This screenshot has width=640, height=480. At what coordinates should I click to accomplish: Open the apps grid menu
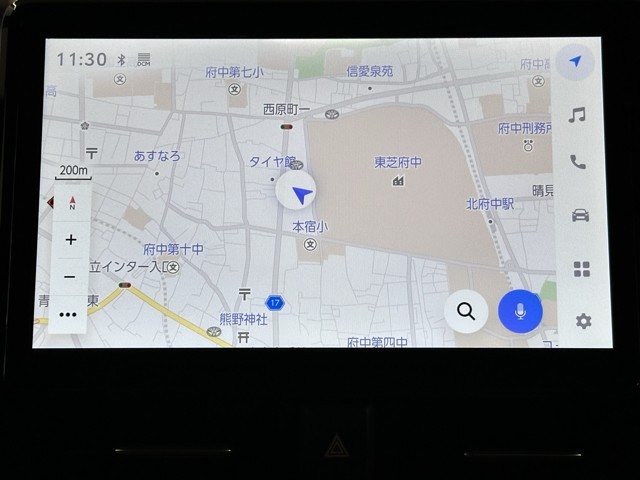(581, 269)
